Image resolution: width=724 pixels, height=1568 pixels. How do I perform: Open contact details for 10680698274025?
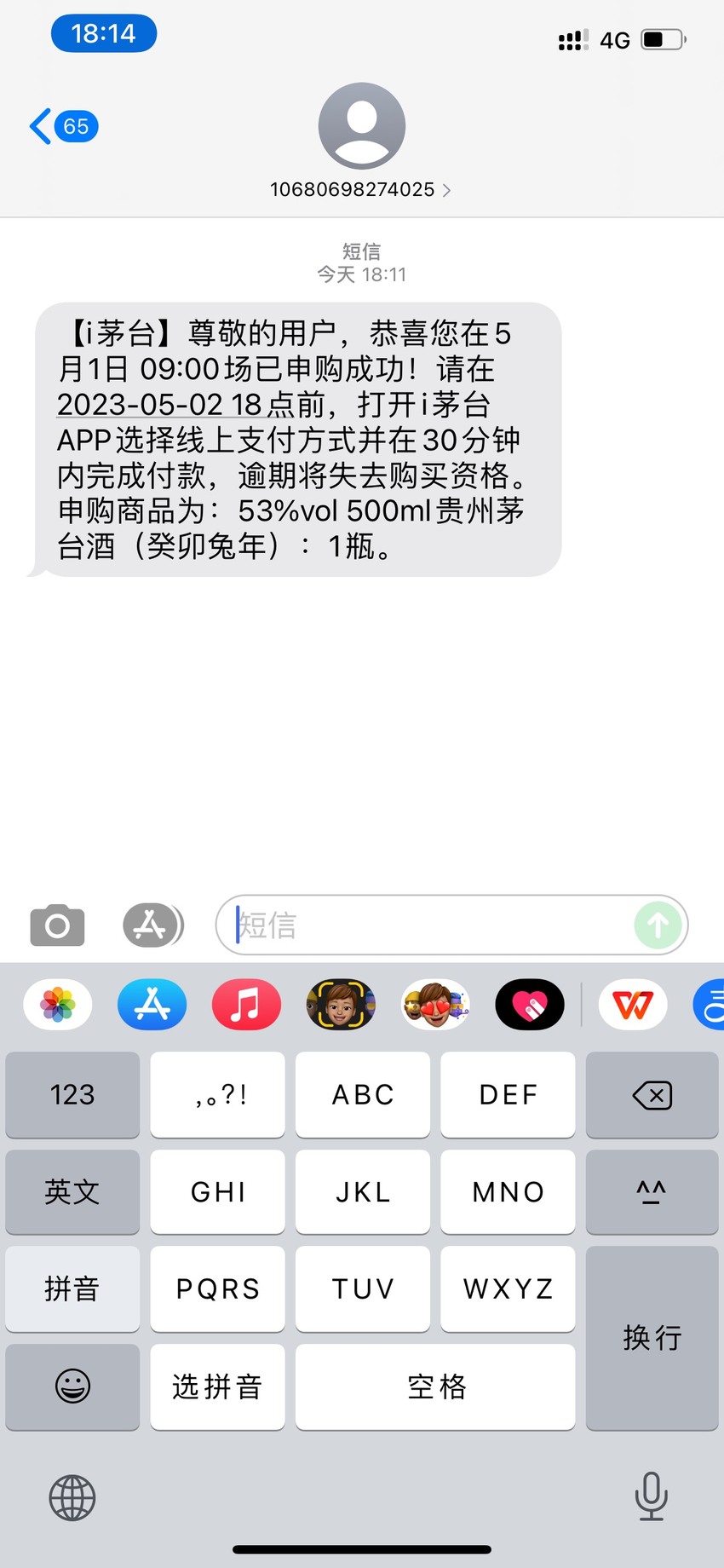(361, 189)
